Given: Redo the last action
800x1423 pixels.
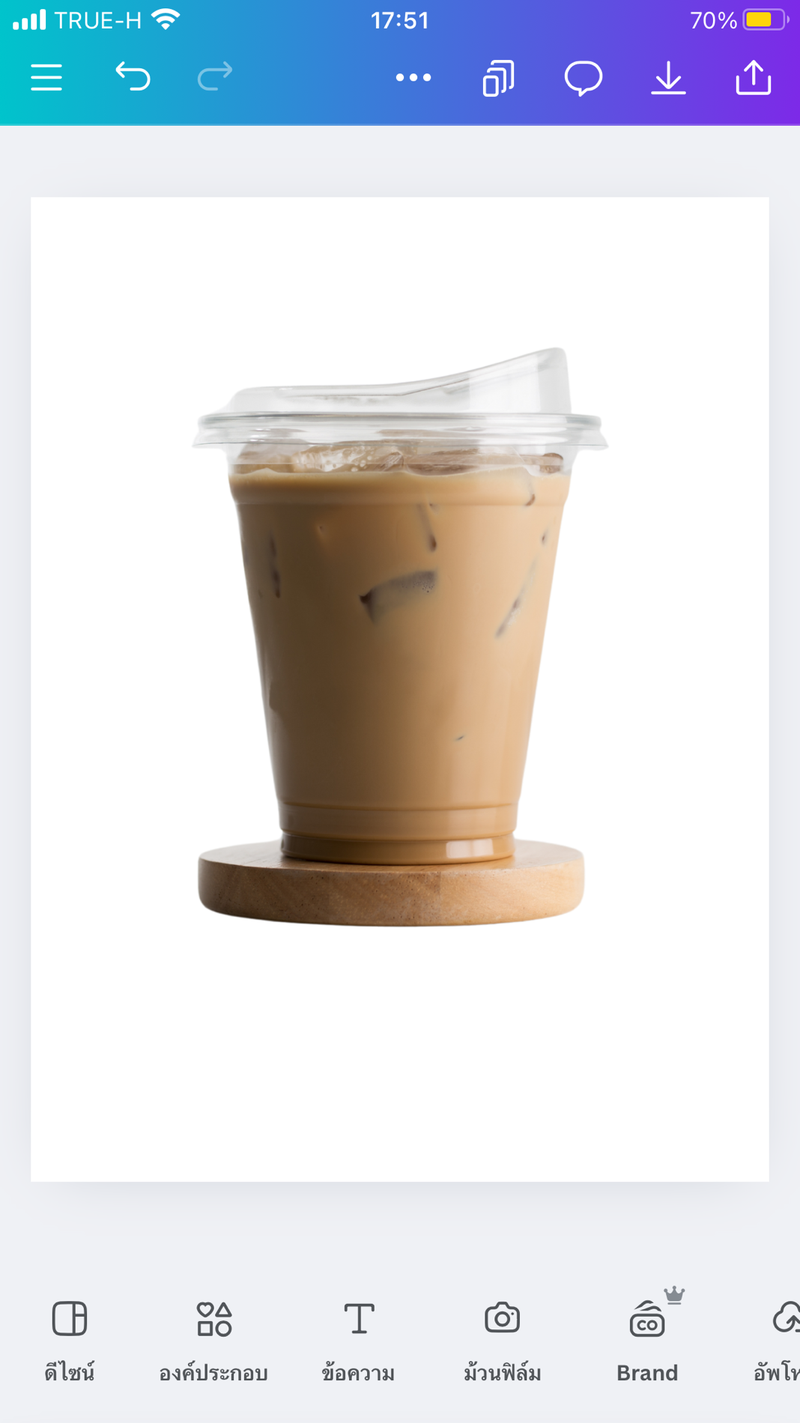Looking at the screenshot, I should (x=215, y=77).
